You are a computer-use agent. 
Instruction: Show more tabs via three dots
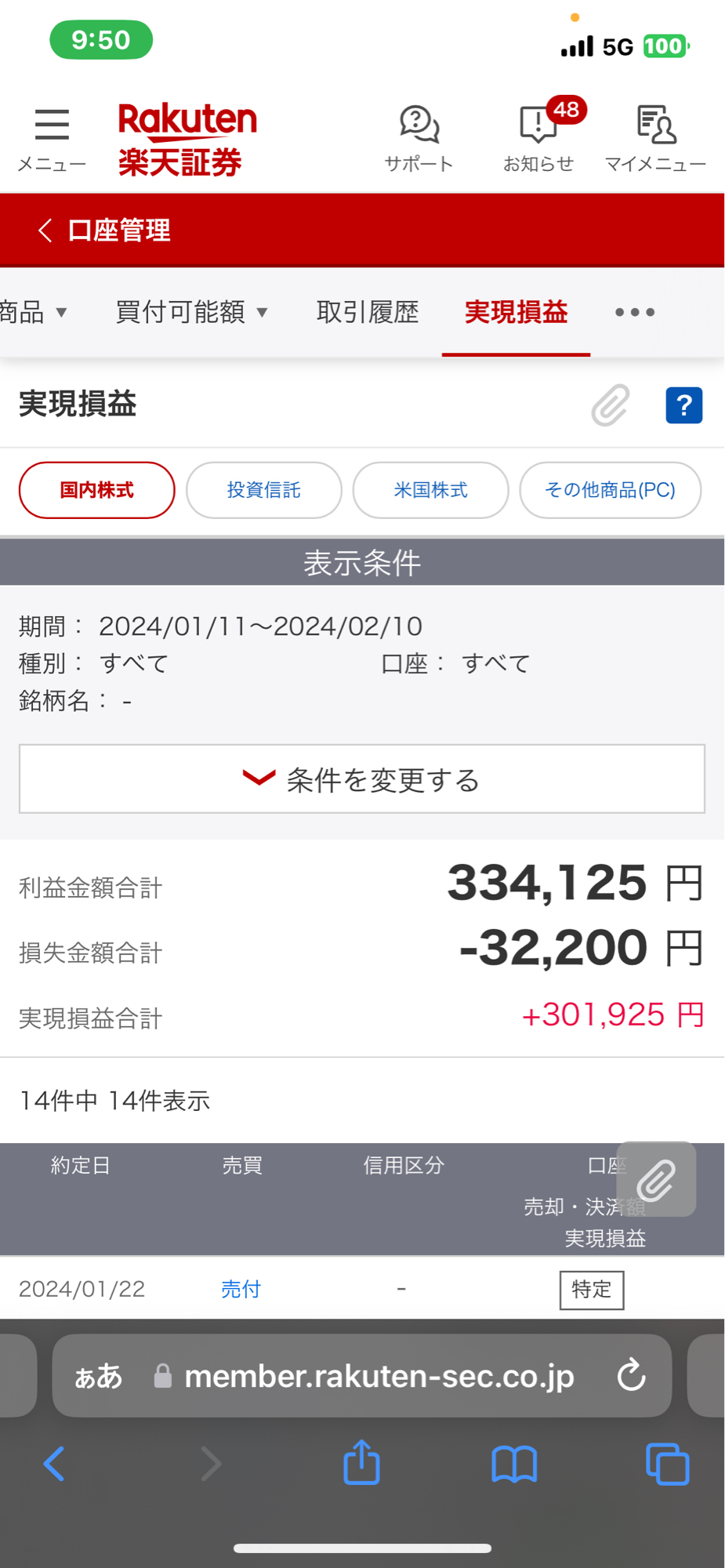coord(634,312)
